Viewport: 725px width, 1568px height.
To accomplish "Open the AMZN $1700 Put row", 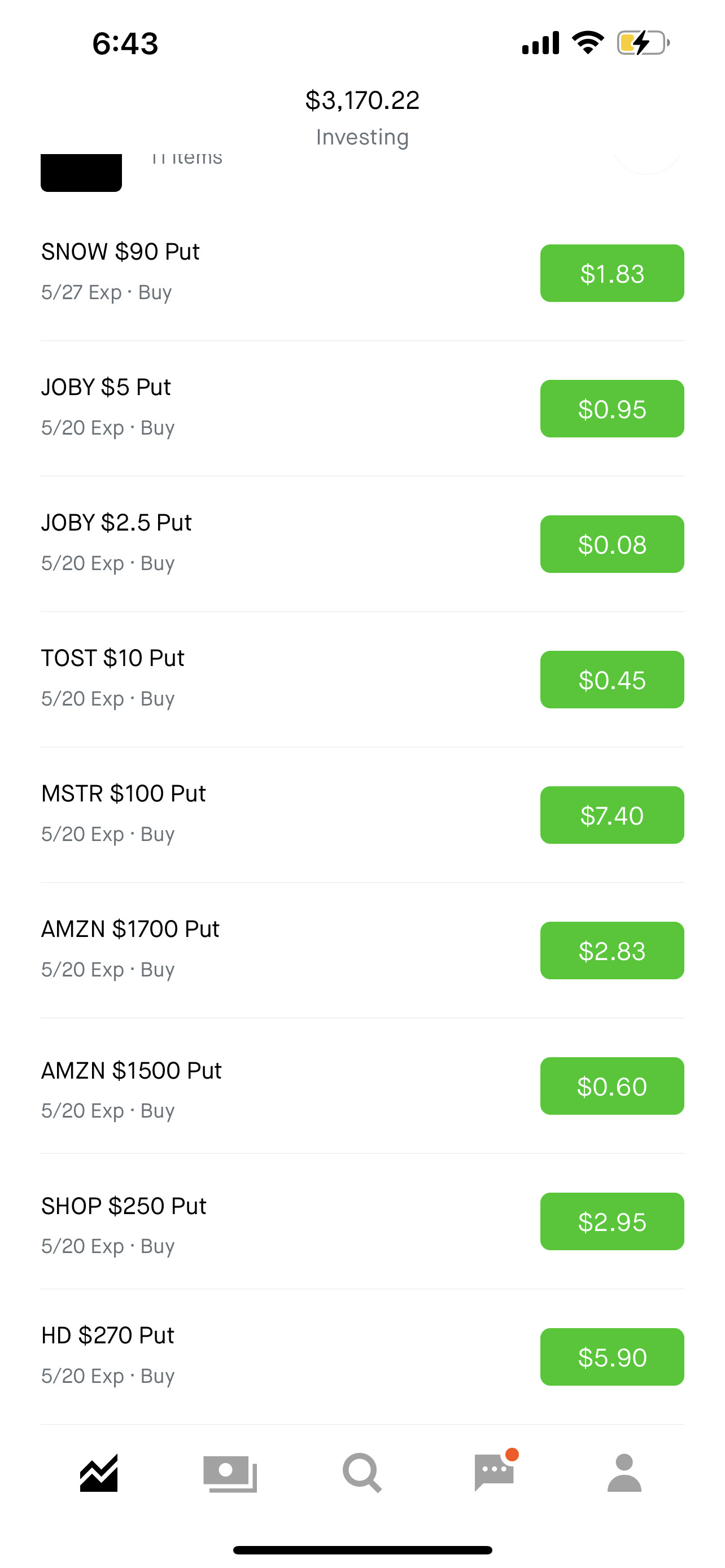I will coord(362,950).
